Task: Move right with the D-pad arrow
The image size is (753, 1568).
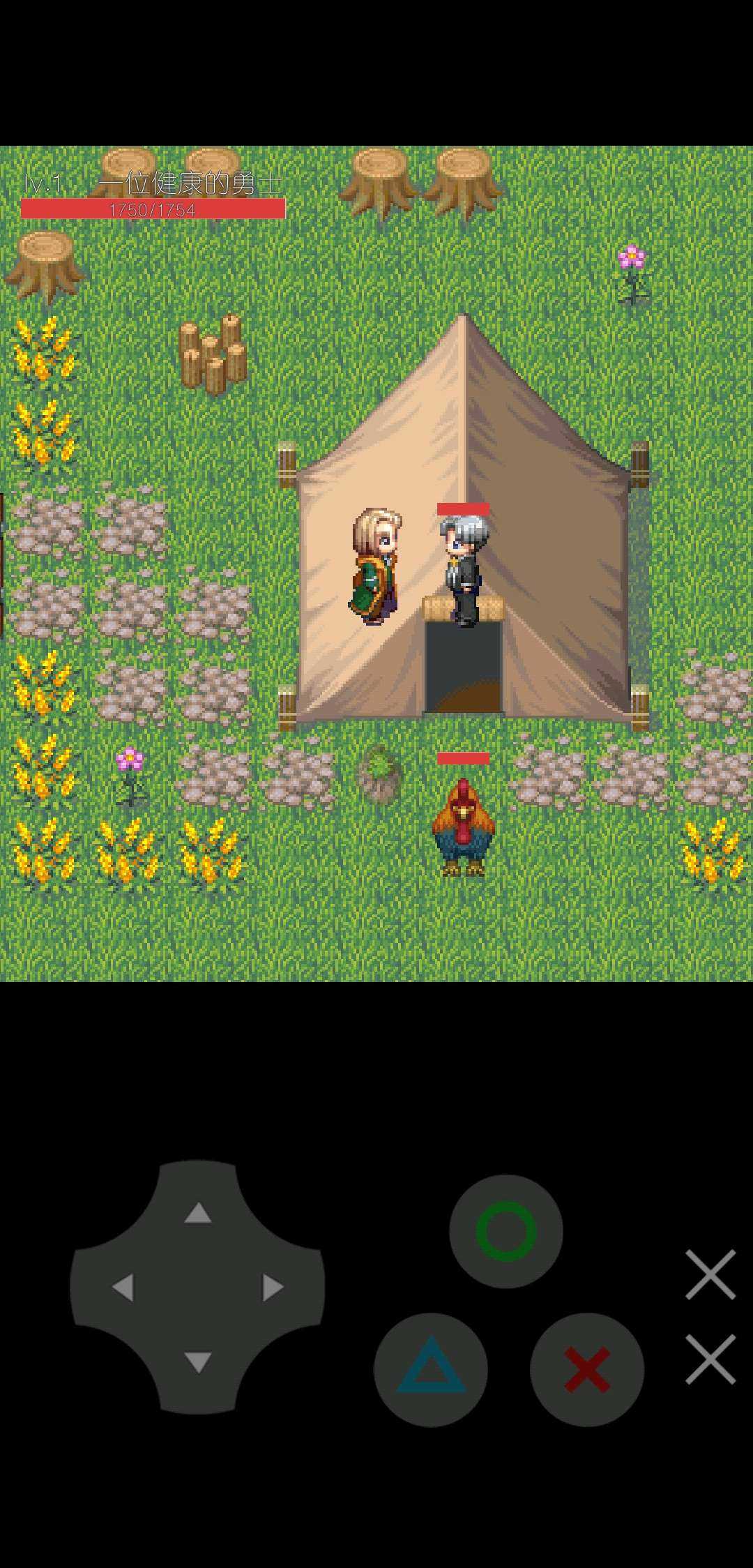Action: coord(273,1288)
